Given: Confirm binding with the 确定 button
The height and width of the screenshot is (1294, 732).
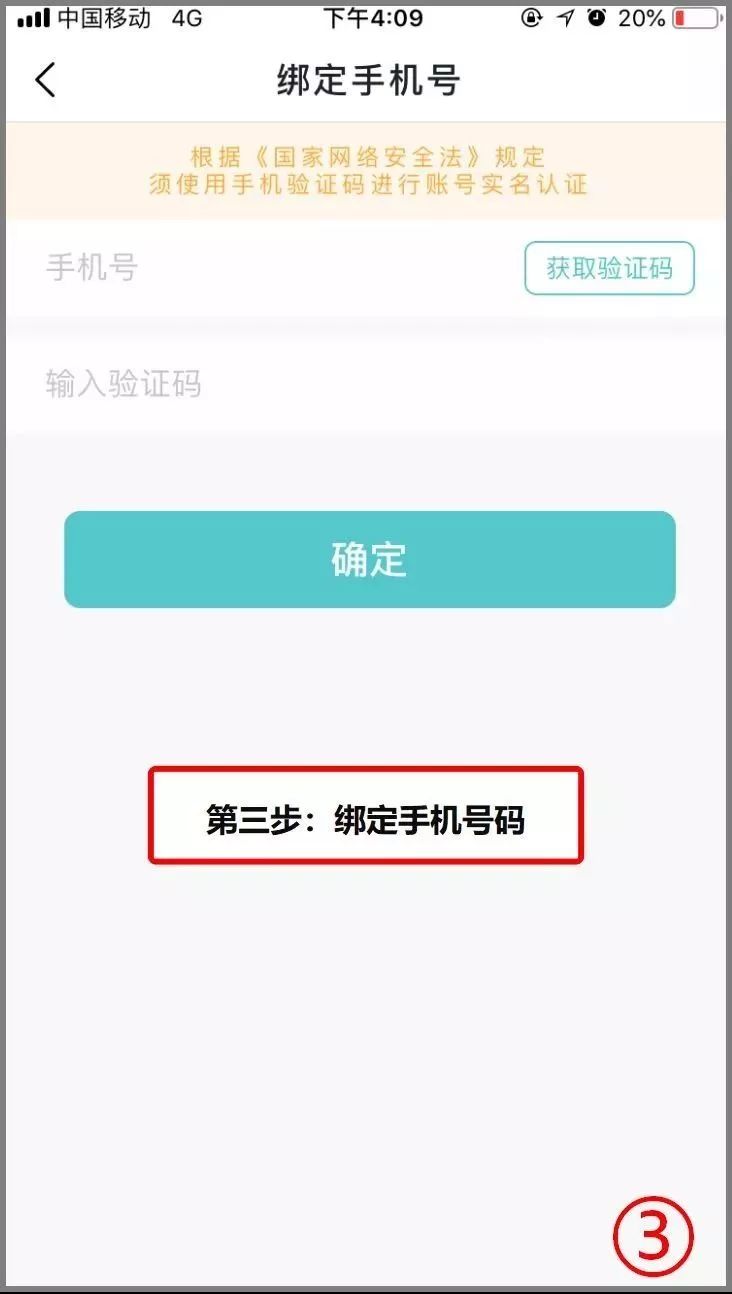Looking at the screenshot, I should pyautogui.click(x=370, y=559).
